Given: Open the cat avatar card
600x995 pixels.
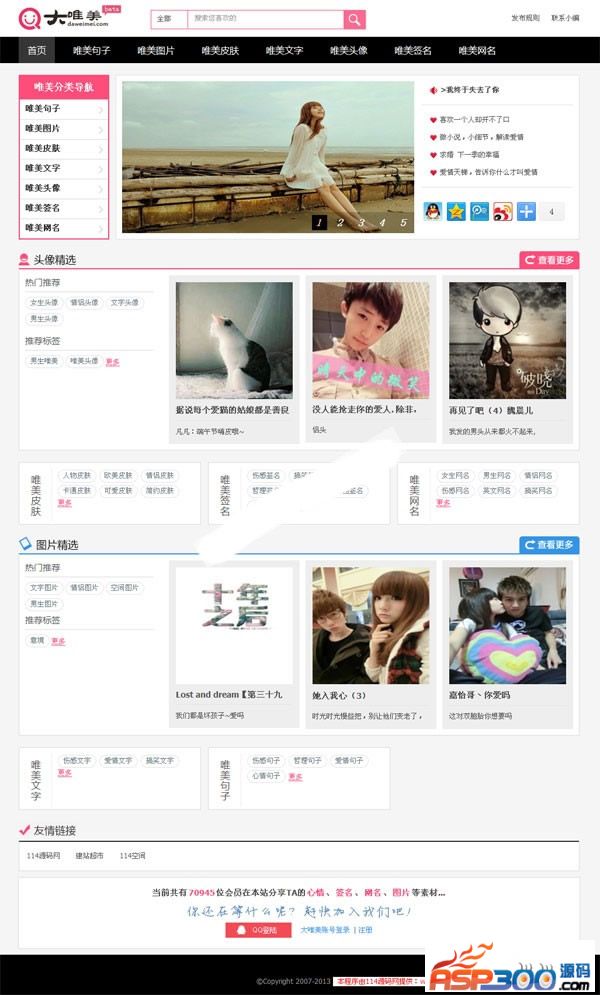Looking at the screenshot, I should [234, 341].
